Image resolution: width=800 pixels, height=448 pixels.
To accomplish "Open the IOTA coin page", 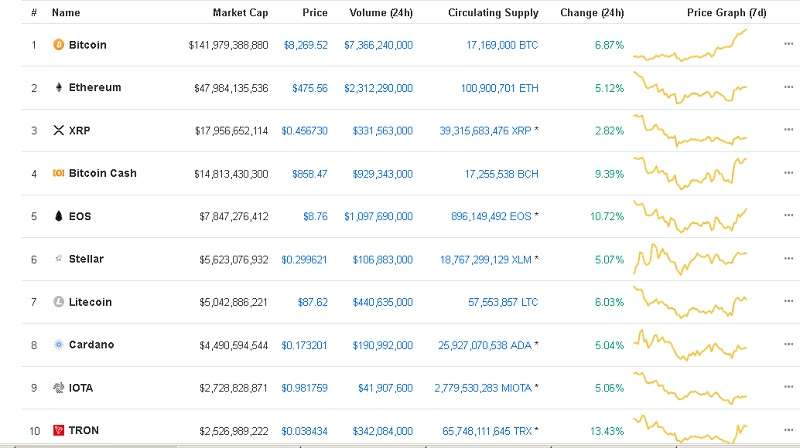I will point(82,388).
